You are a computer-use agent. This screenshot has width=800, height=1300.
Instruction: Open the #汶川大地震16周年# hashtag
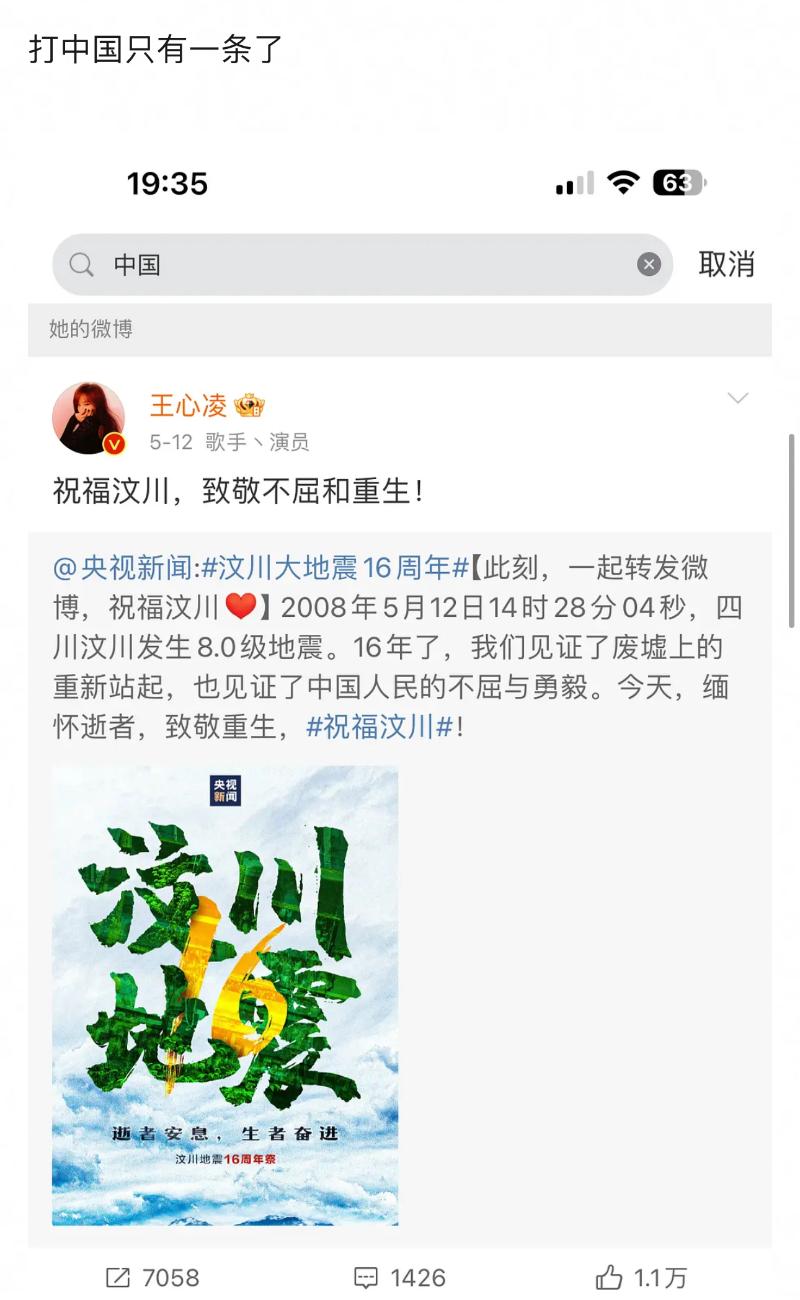335,568
